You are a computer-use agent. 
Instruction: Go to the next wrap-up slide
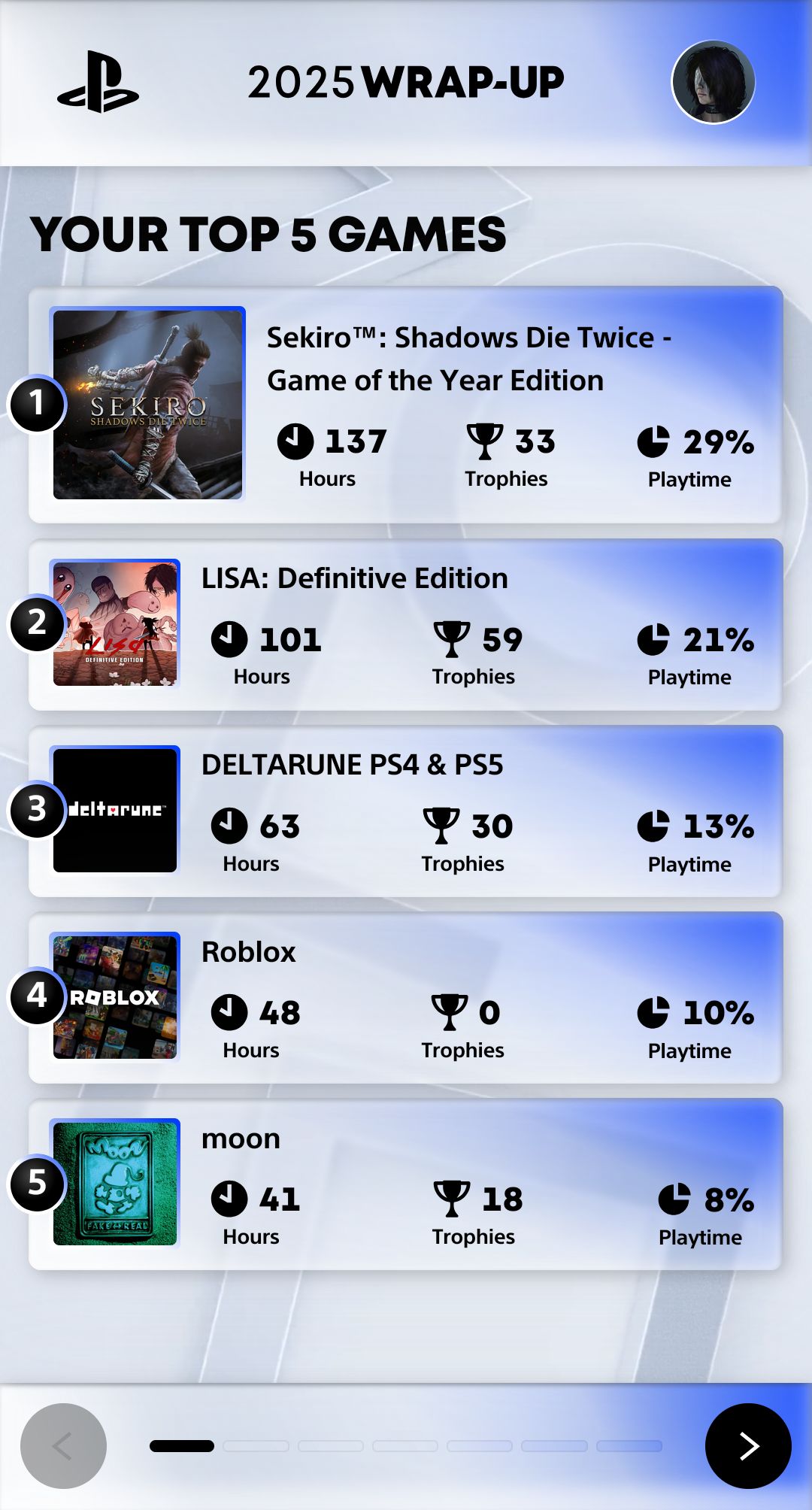pyautogui.click(x=748, y=1445)
